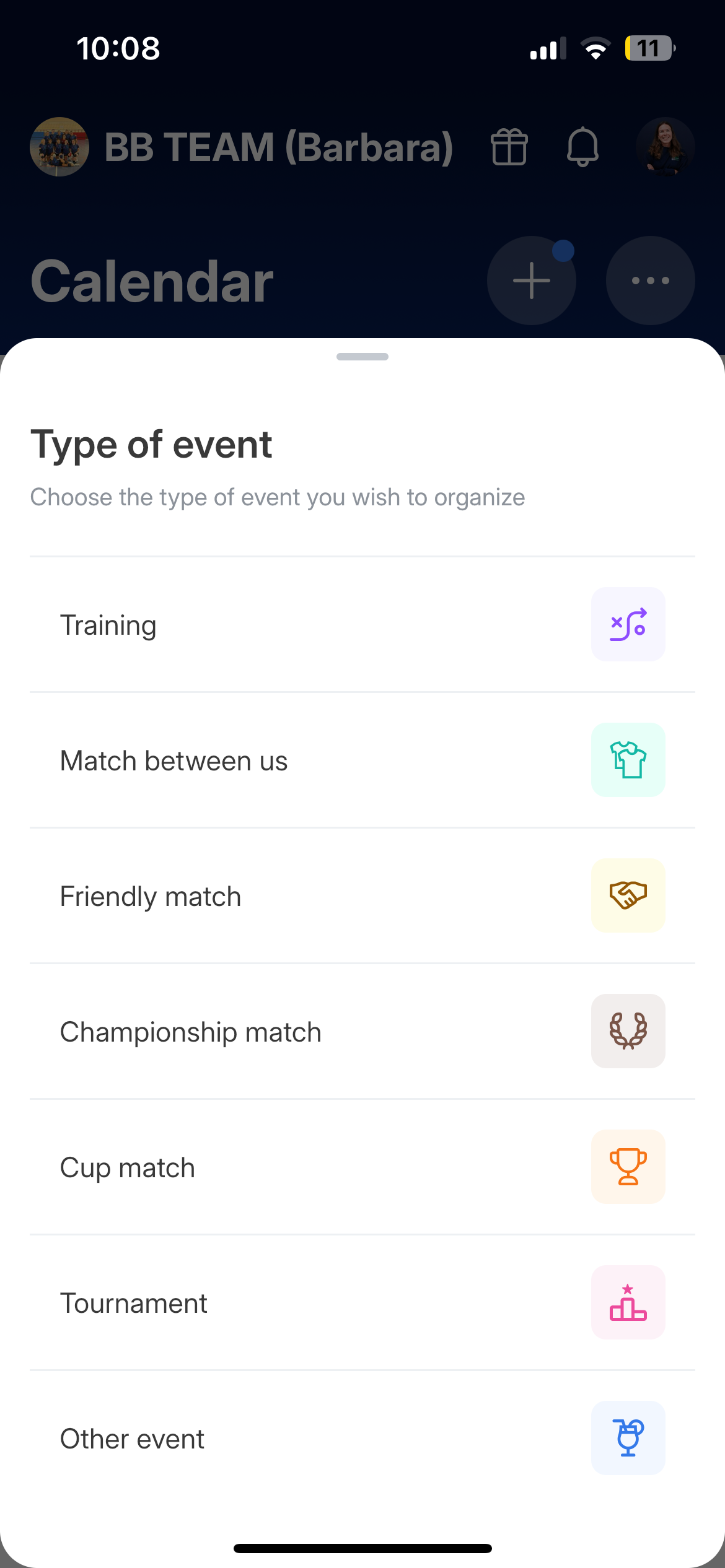
Task: Open the more options ellipsis menu
Action: click(649, 280)
